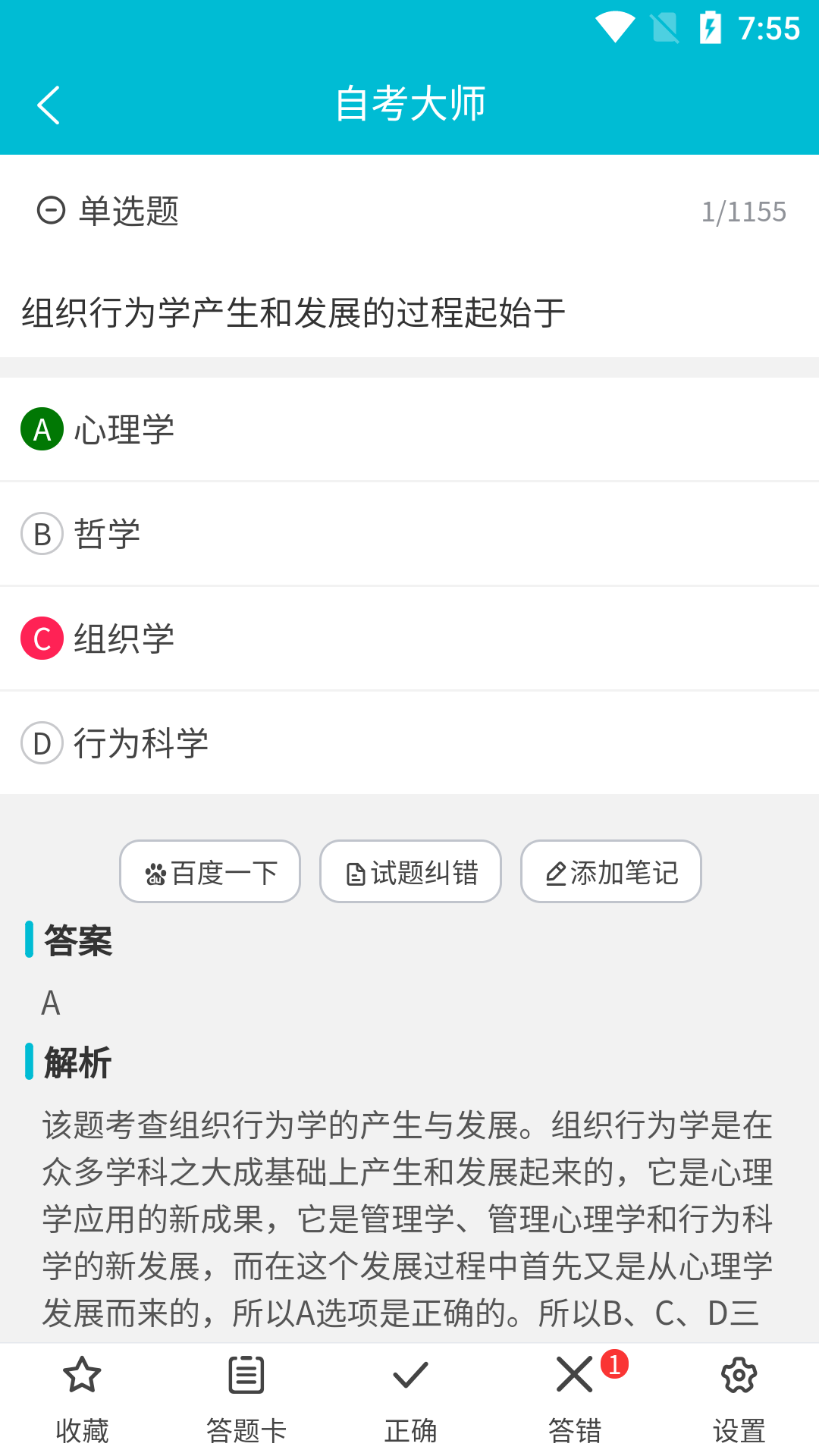This screenshot has width=819, height=1456.
Task: Tap the back arrow to exit the quiz
Action: 49,104
